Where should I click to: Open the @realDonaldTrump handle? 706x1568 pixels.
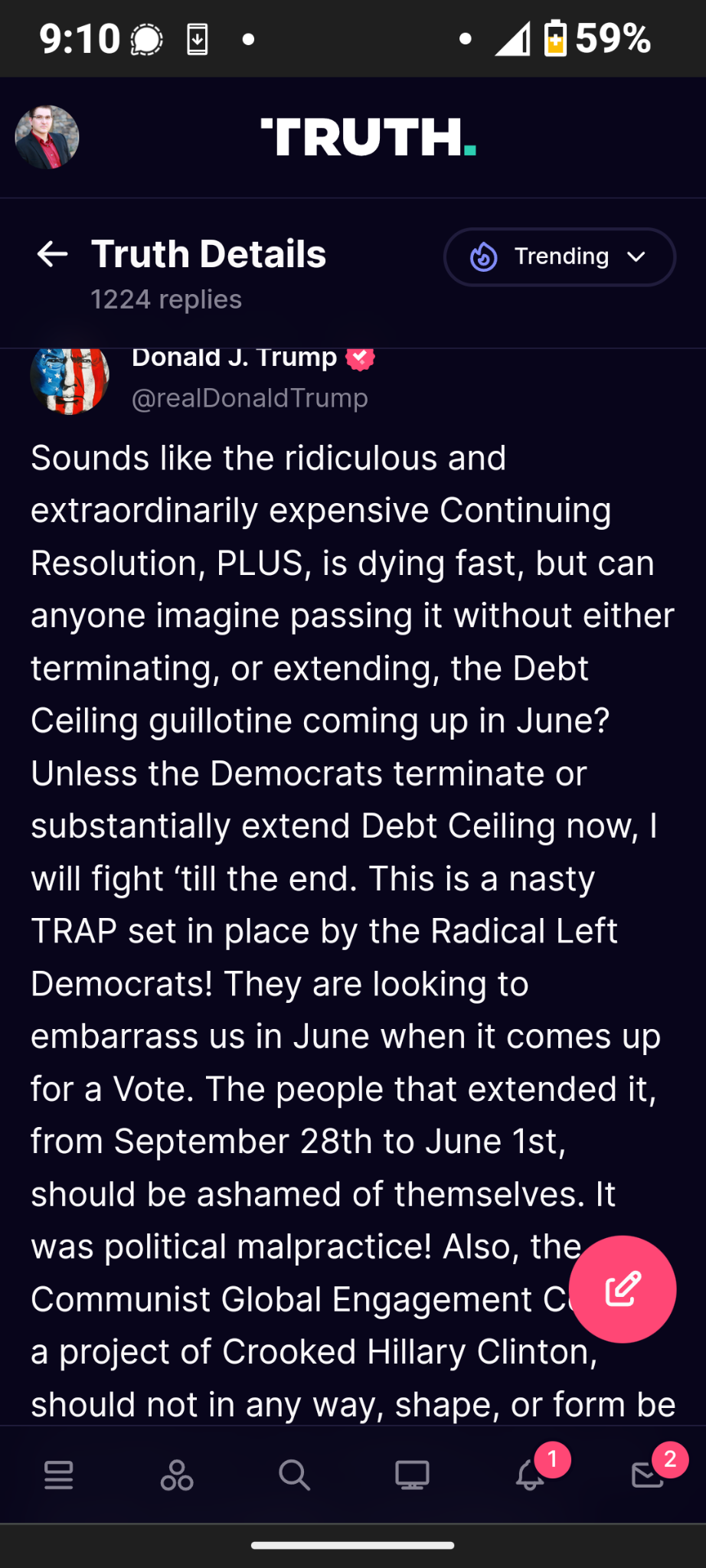(250, 398)
